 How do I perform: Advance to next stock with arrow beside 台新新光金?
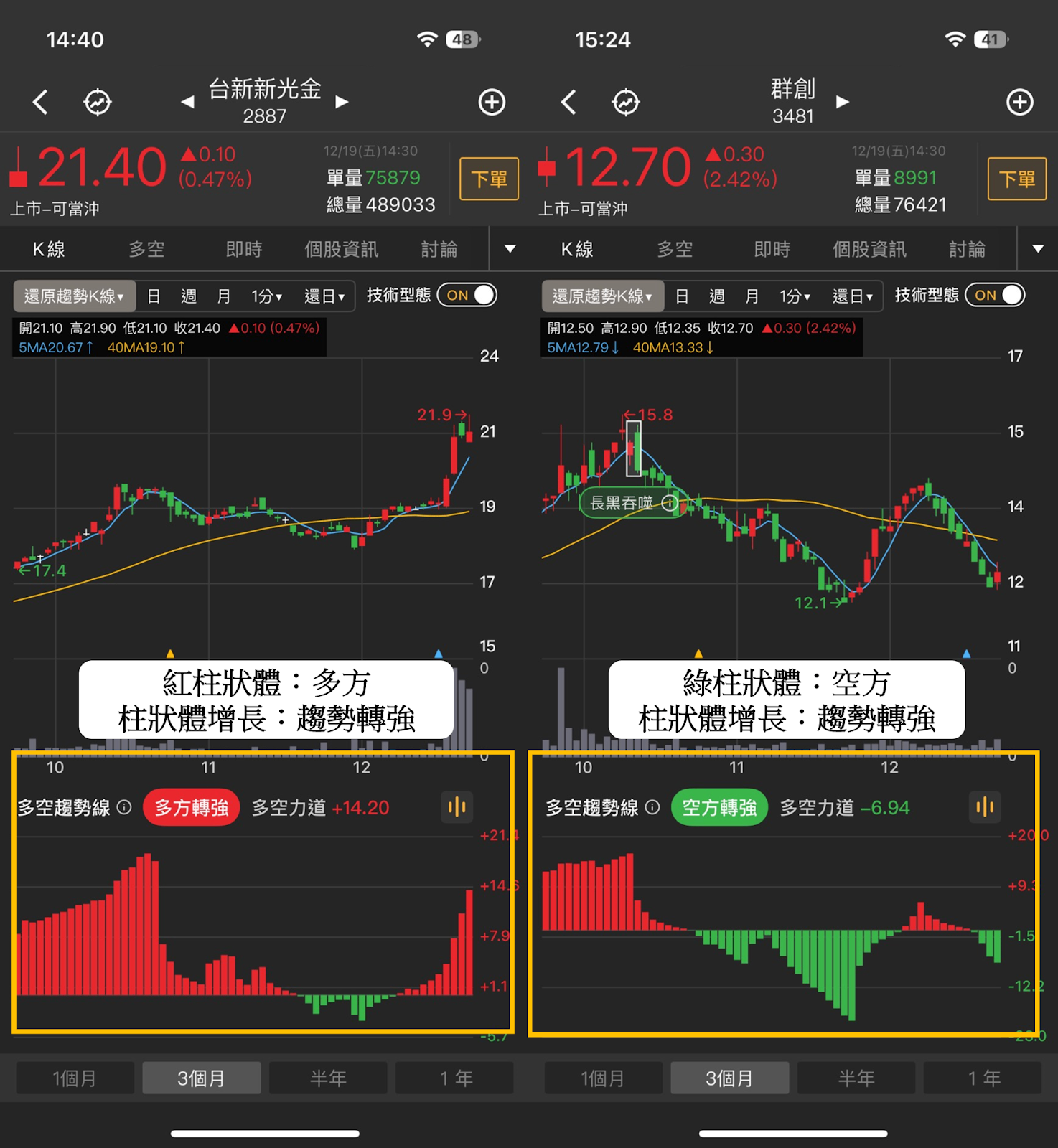(342, 101)
